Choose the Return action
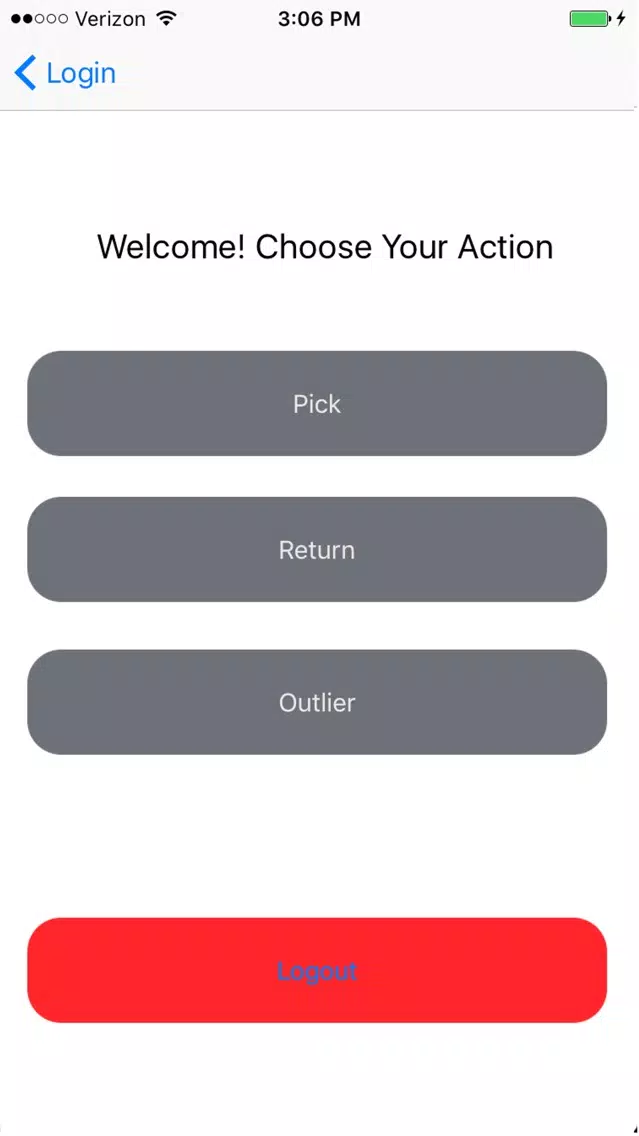This screenshot has height=1136, width=639. click(317, 550)
